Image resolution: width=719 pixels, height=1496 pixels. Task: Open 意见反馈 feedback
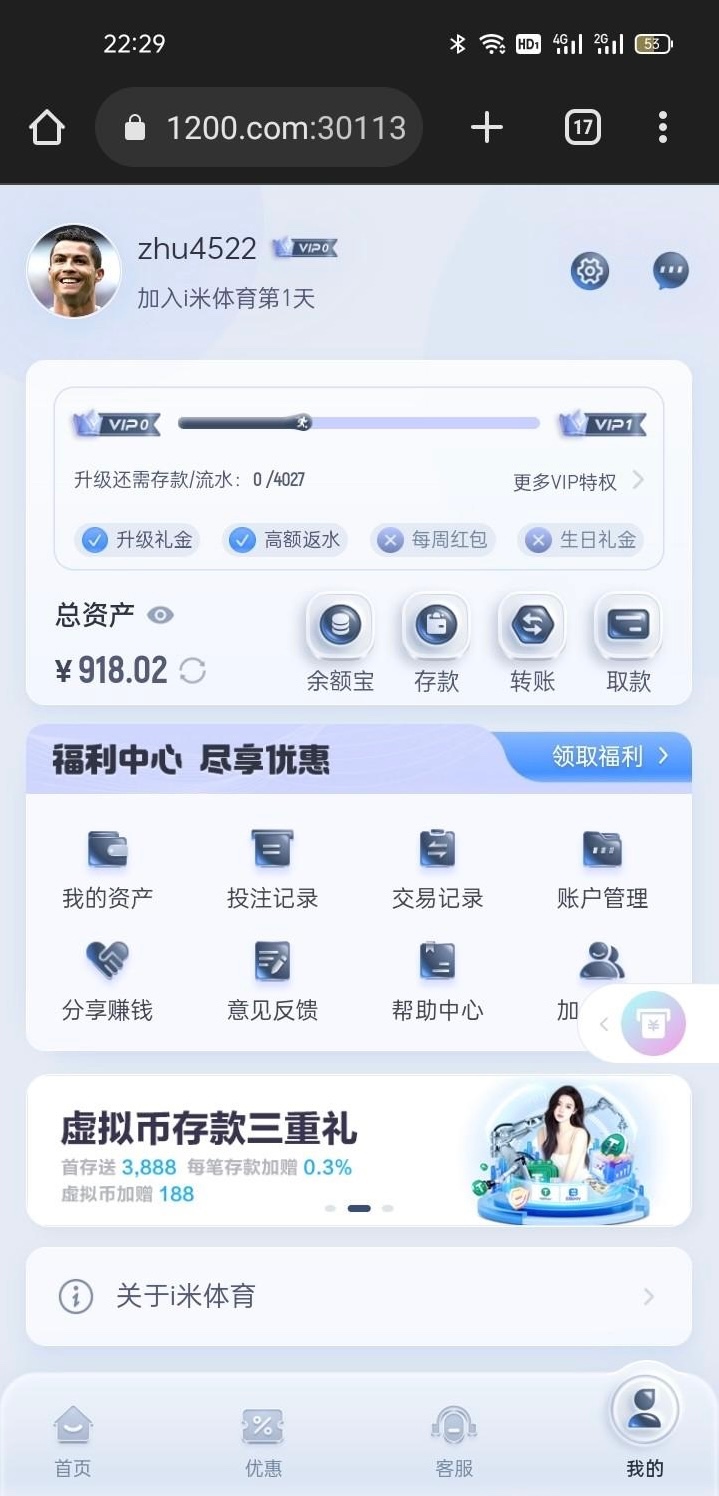(x=272, y=981)
